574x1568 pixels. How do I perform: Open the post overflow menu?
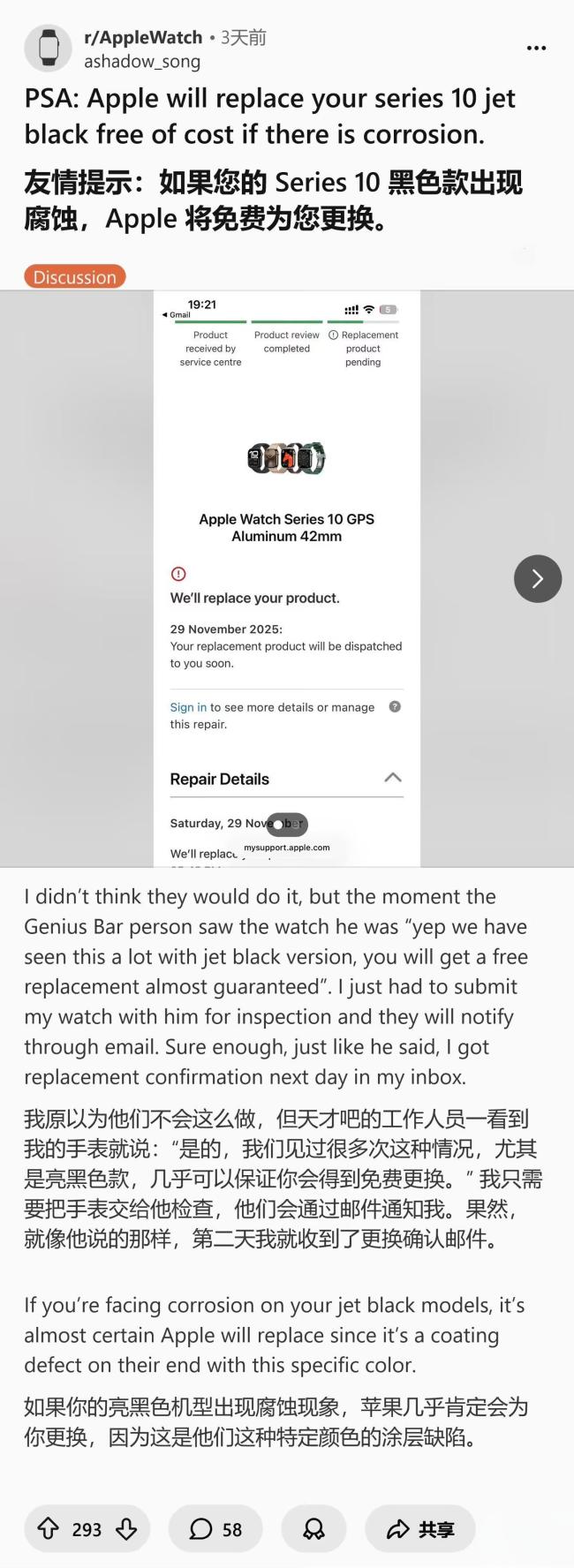[x=536, y=48]
